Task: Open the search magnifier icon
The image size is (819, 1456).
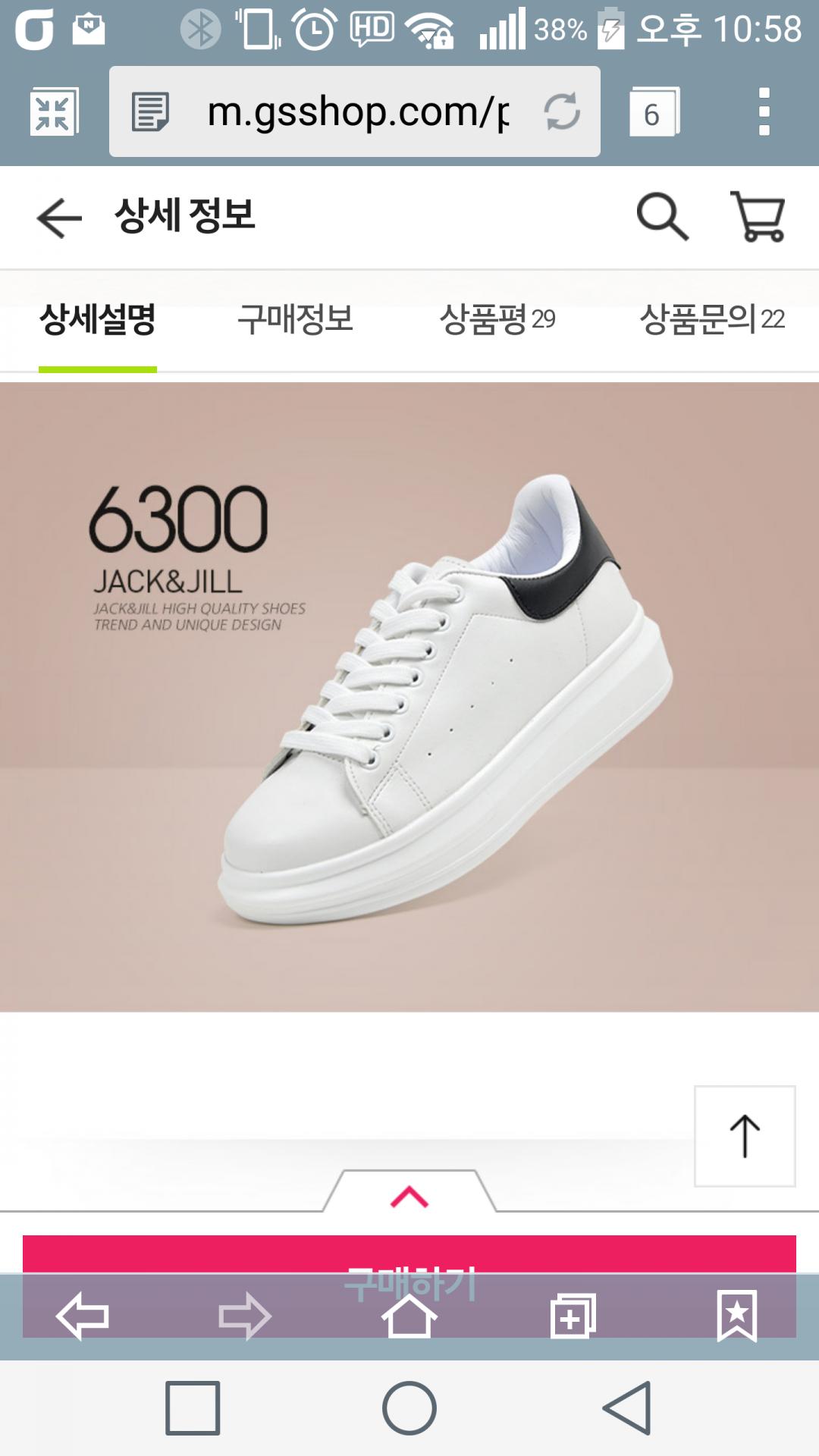Action: click(x=662, y=218)
